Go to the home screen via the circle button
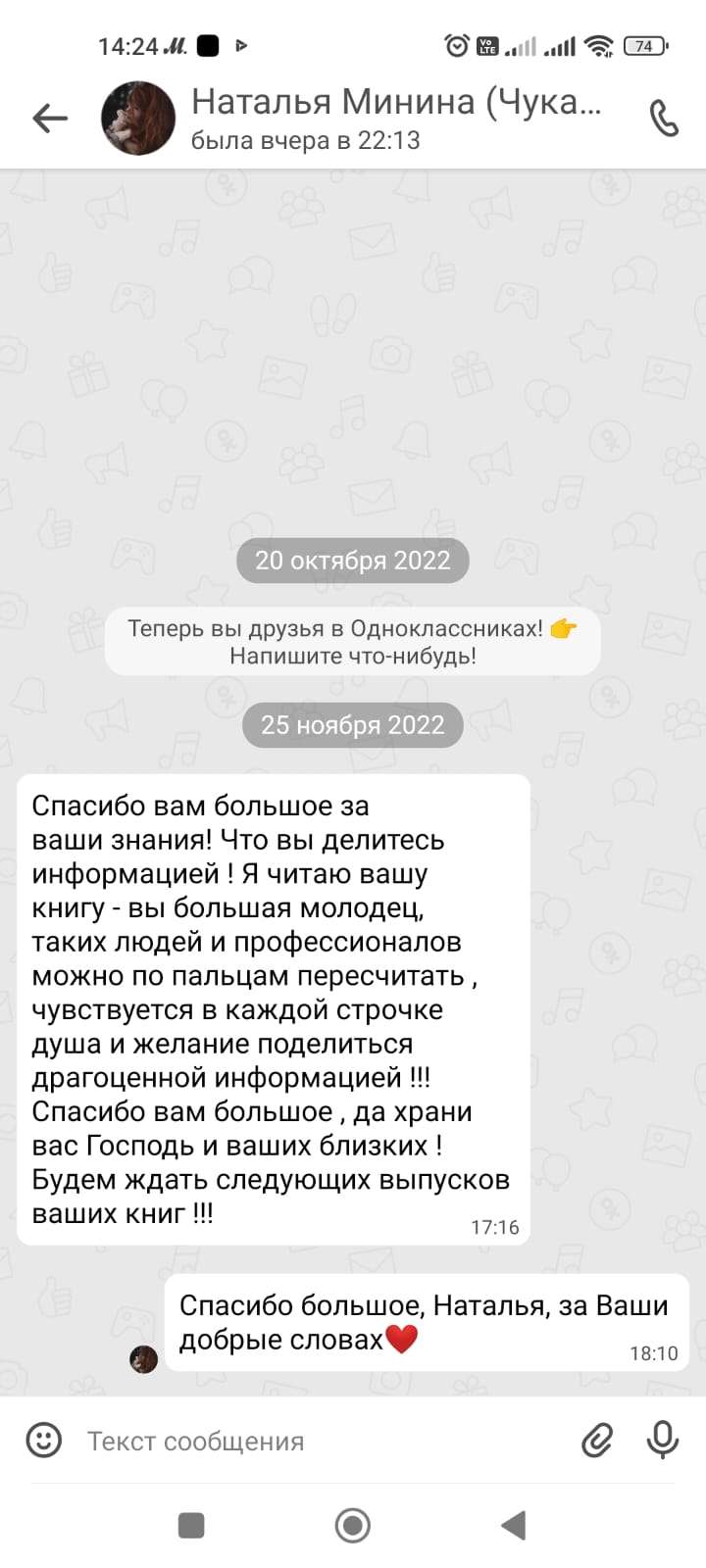 tap(353, 1525)
